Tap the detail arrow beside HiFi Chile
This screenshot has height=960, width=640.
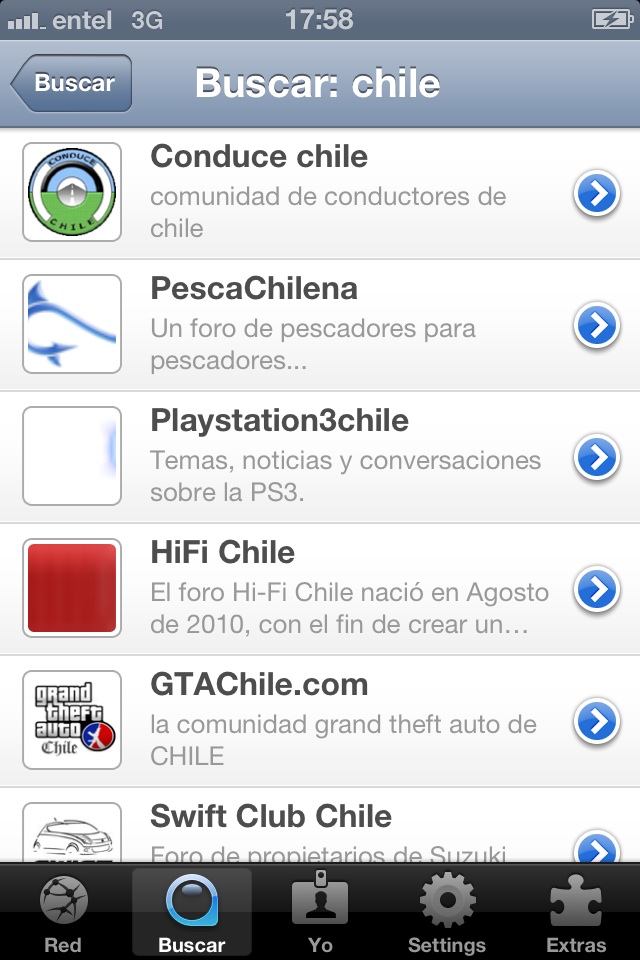(x=597, y=589)
